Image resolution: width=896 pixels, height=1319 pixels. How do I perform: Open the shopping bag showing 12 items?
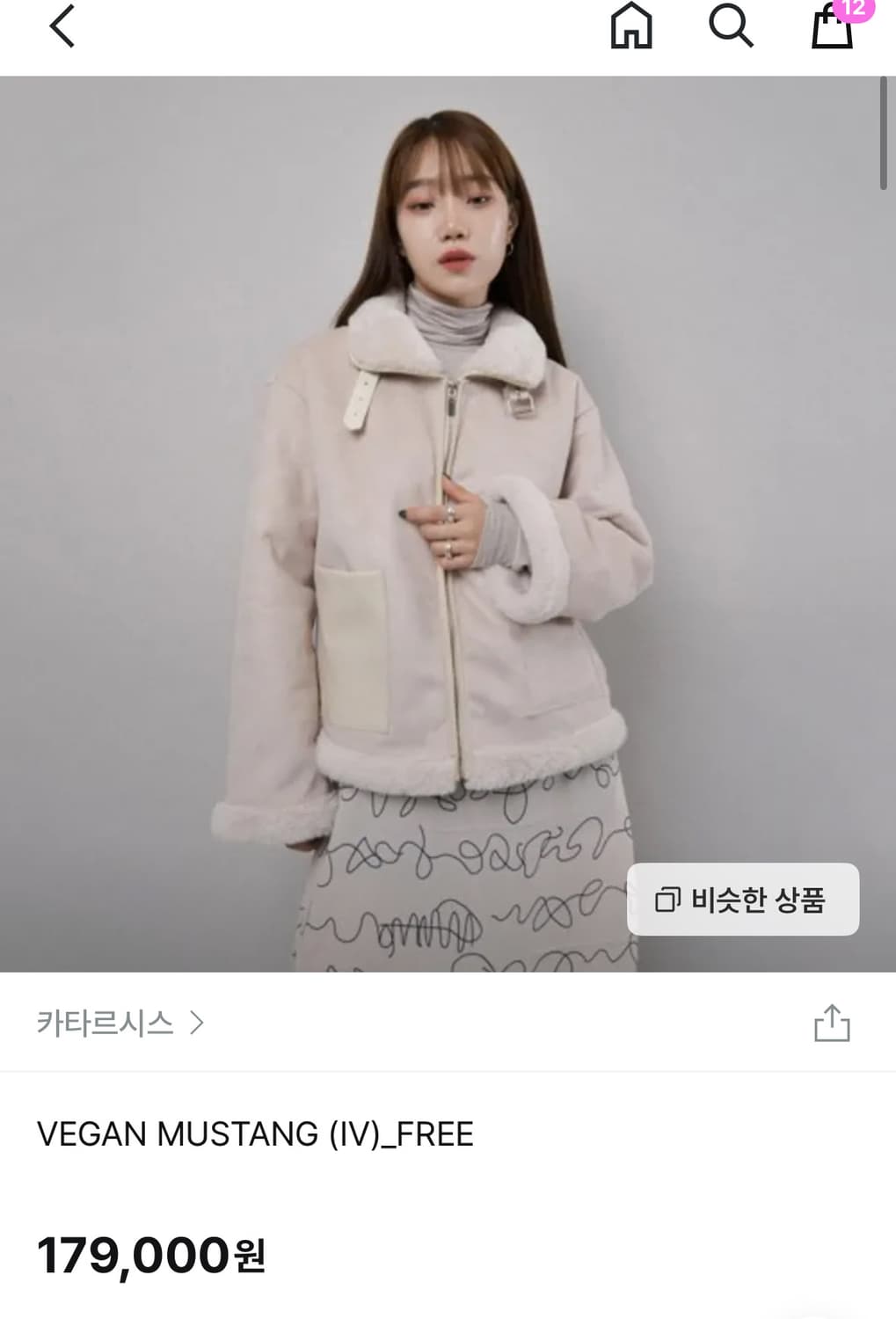[x=833, y=29]
